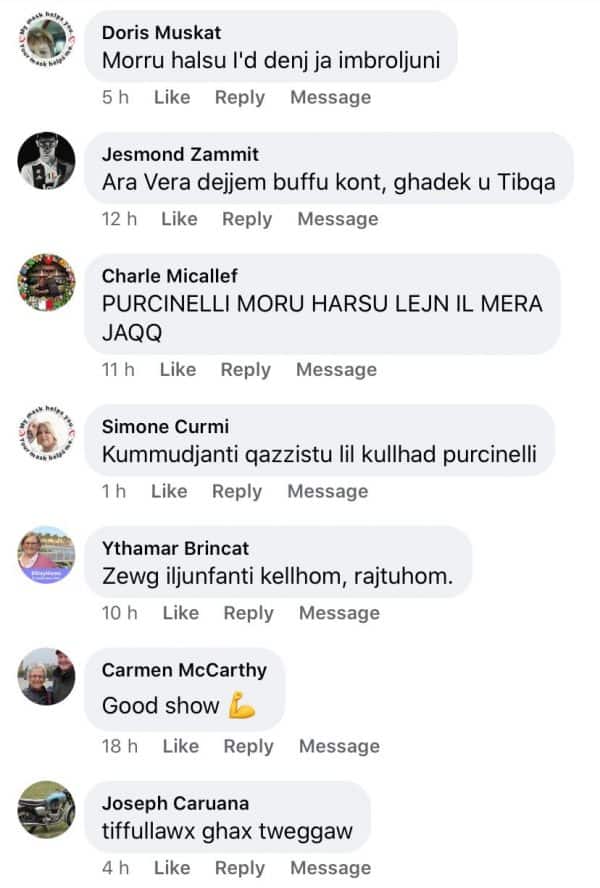Like Joseph Caruana's comment
The height and width of the screenshot is (888, 600).
tap(172, 868)
